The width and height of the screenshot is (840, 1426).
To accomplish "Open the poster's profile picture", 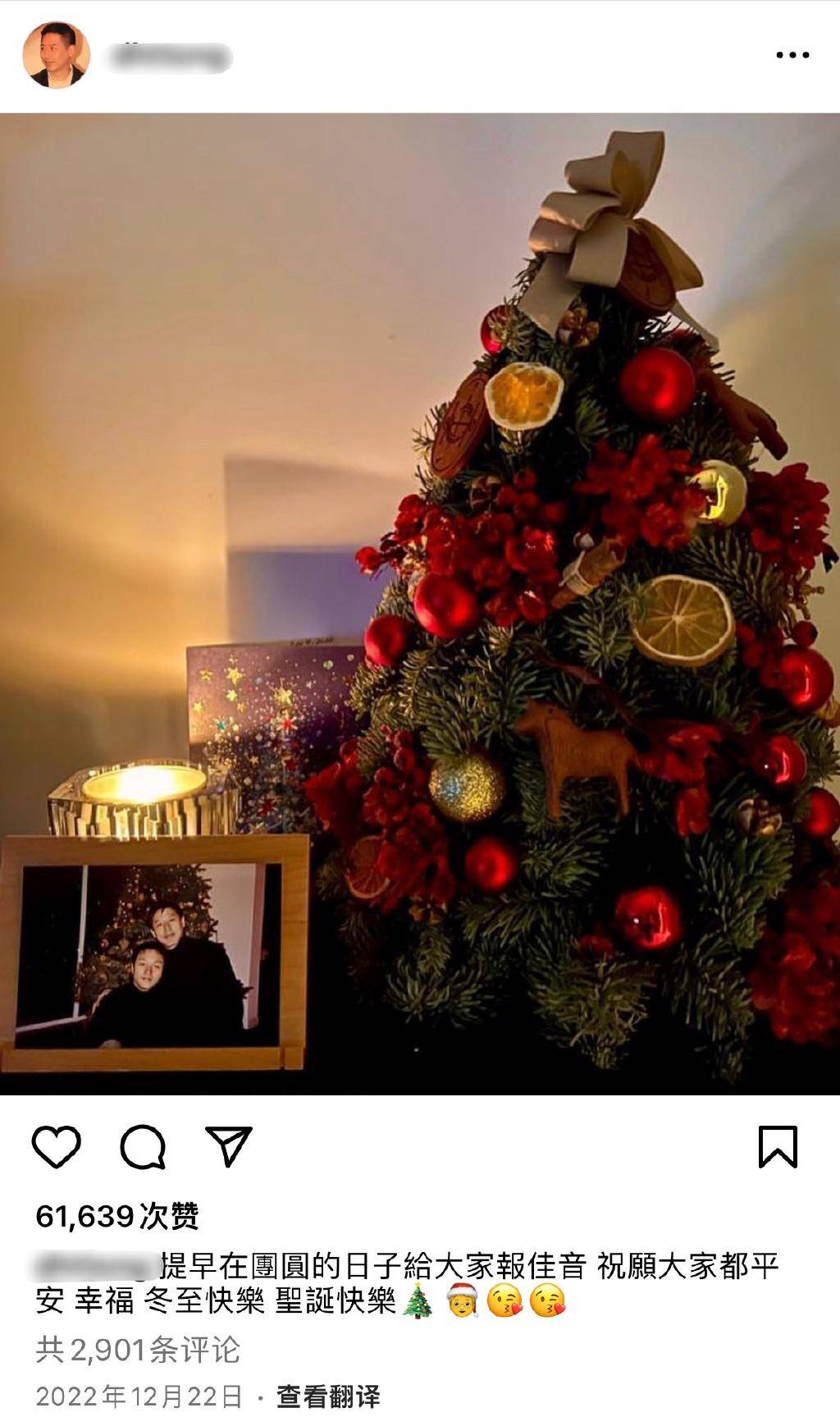I will click(55, 55).
